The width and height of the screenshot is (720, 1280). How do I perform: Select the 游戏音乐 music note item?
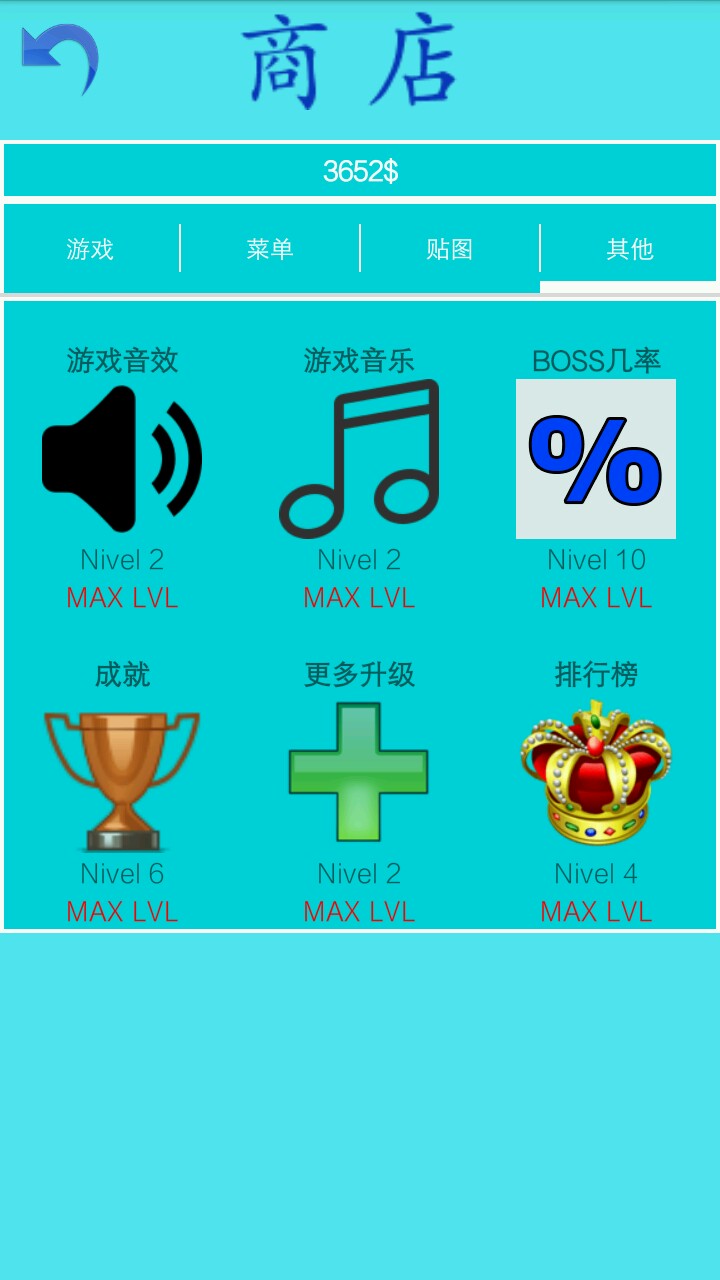(359, 459)
